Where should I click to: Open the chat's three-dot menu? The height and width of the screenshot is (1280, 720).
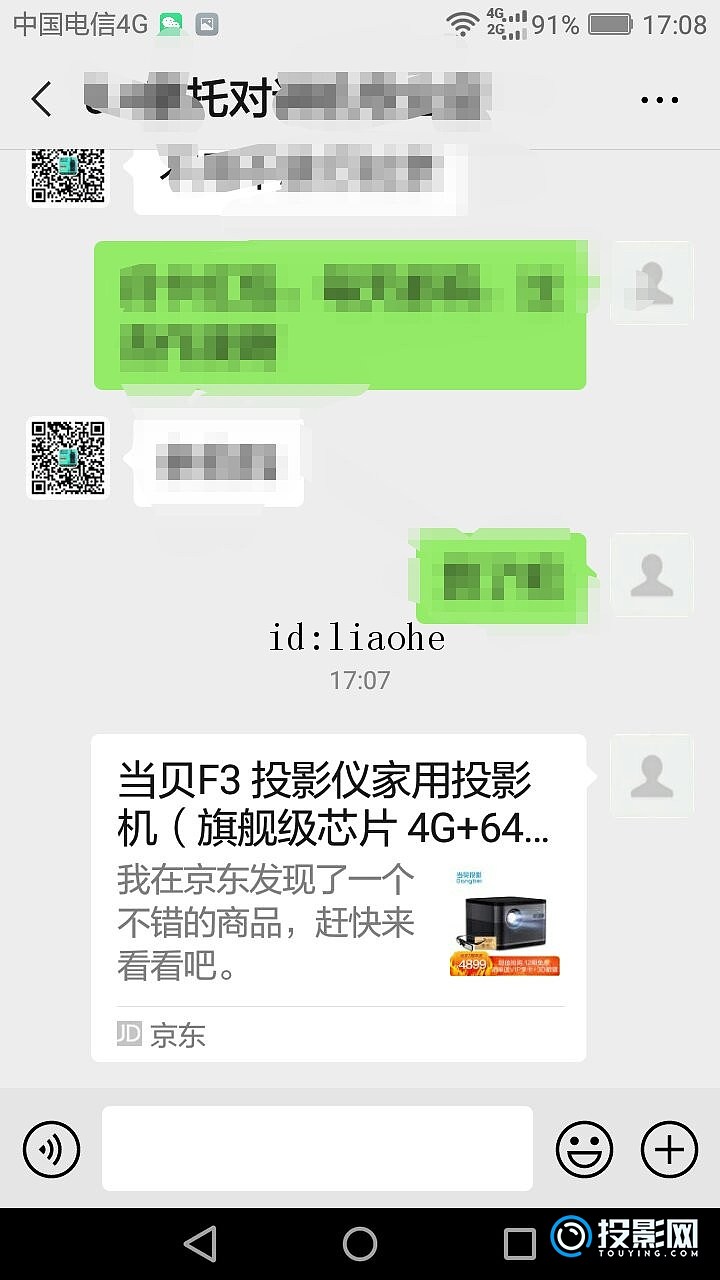pyautogui.click(x=659, y=100)
